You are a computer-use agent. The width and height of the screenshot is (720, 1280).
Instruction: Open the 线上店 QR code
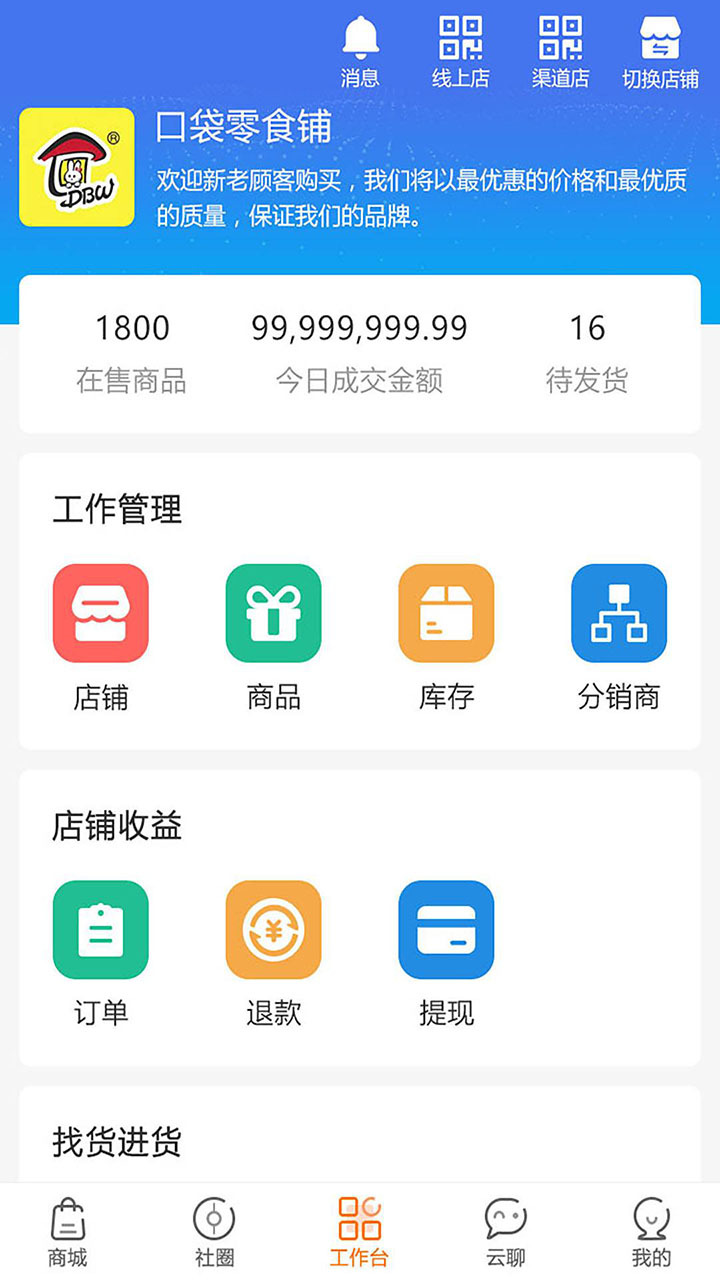click(x=460, y=52)
